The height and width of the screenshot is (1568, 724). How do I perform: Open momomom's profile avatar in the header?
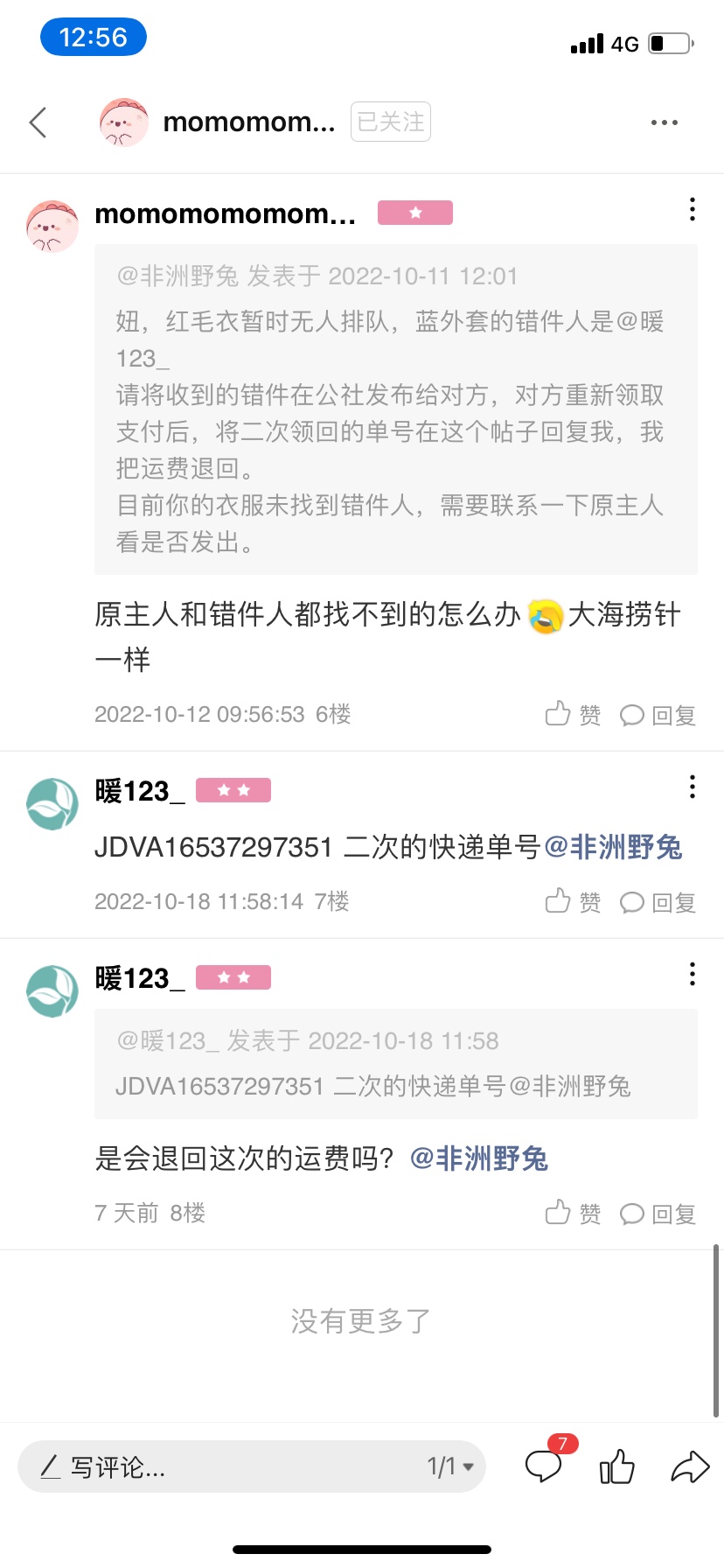(x=123, y=122)
